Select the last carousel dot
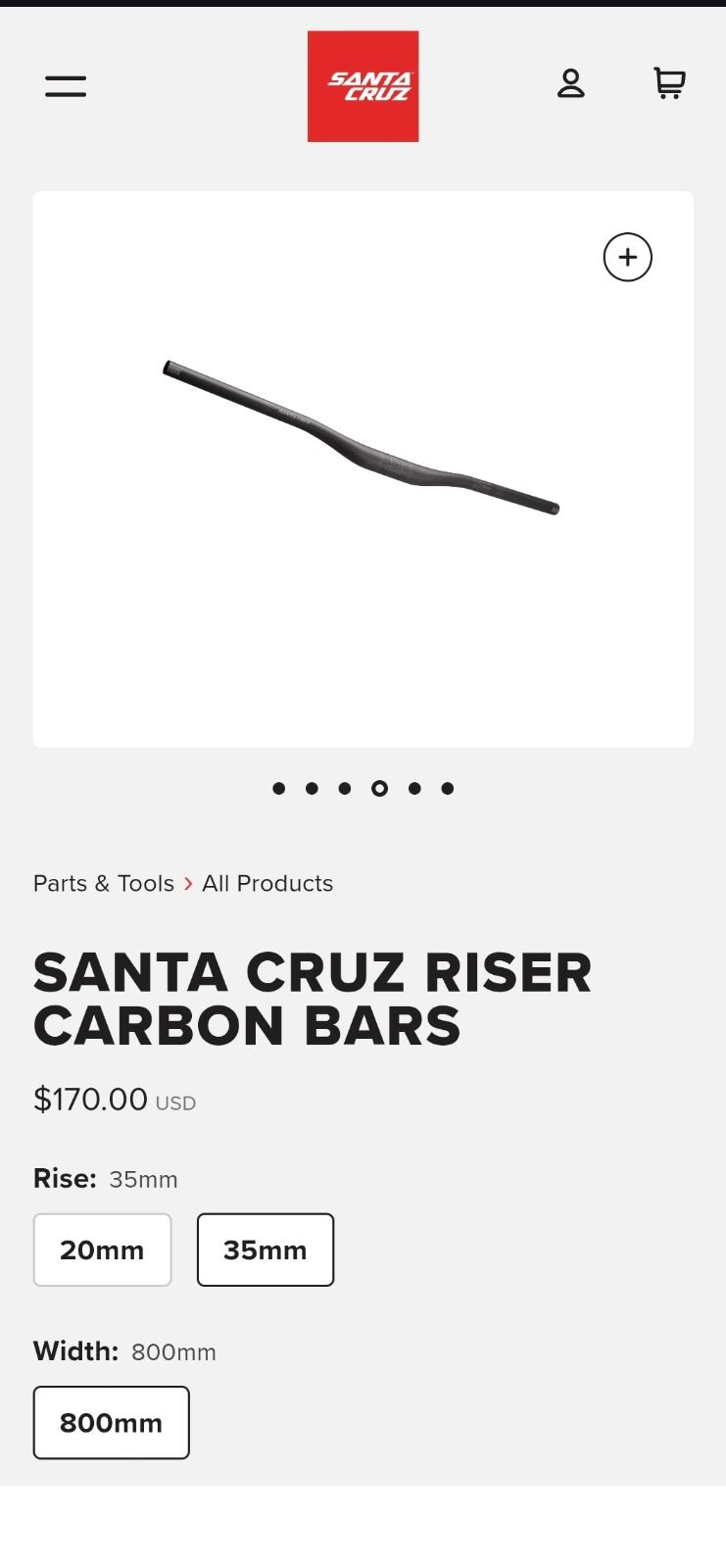The width and height of the screenshot is (726, 1568). click(448, 788)
